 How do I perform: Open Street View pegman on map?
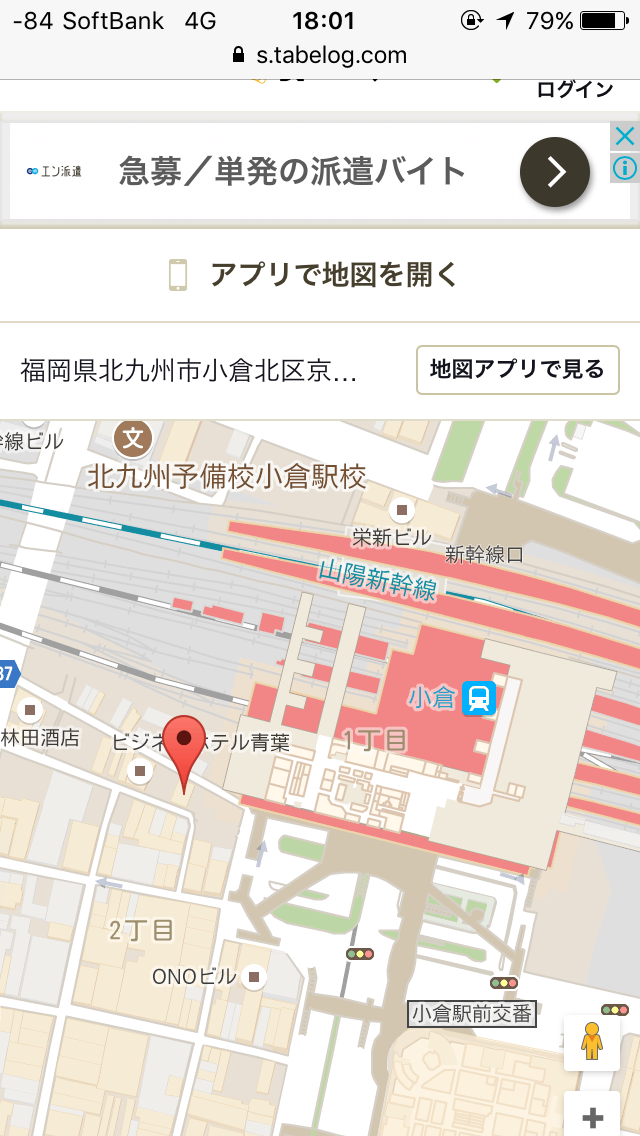(592, 1042)
